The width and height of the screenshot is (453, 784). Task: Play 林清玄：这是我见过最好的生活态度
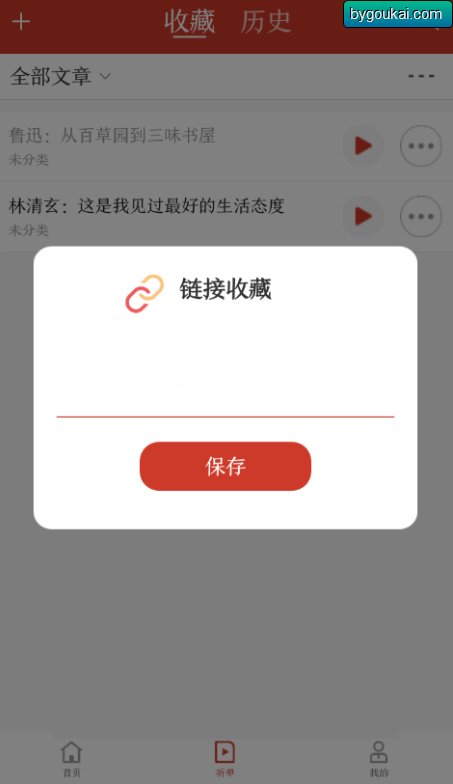(362, 216)
